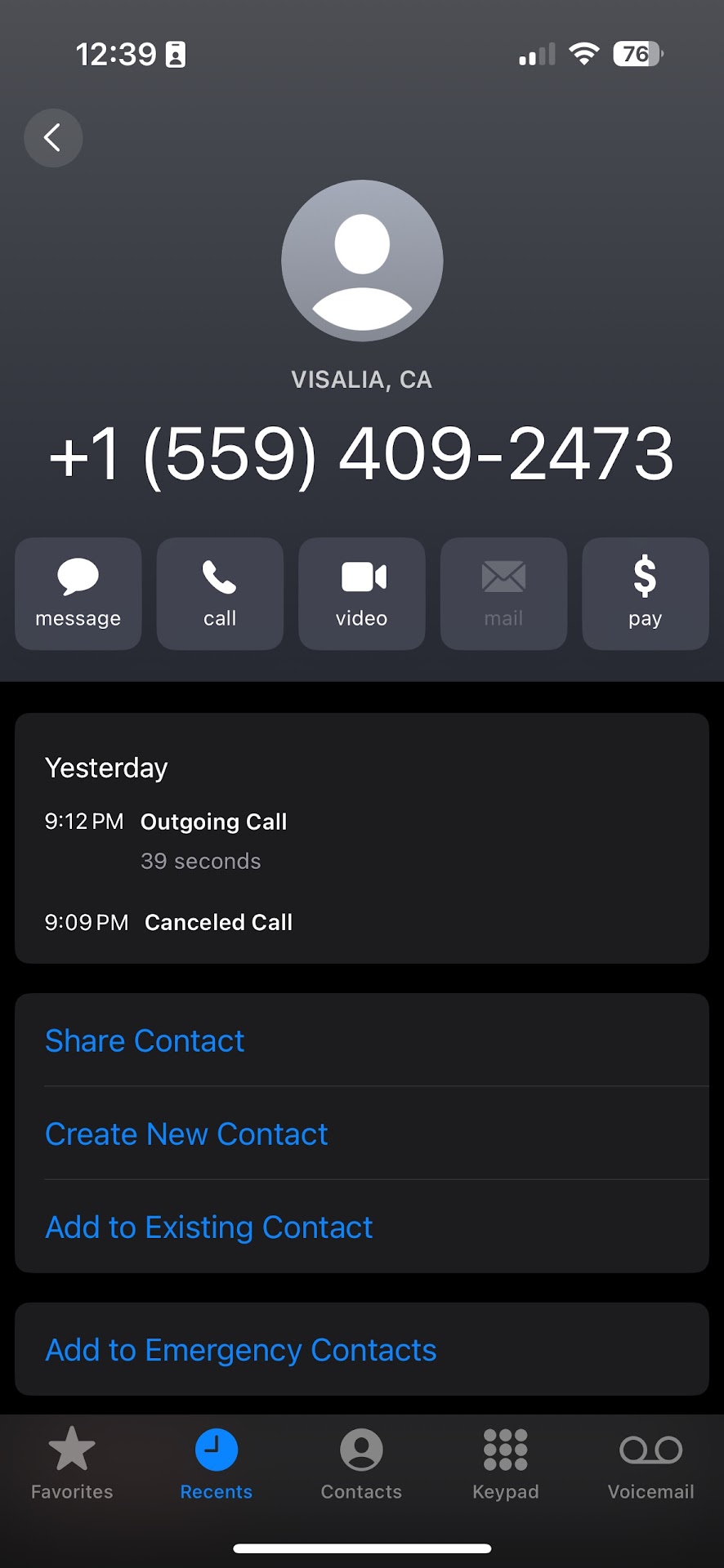The image size is (724, 1568).
Task: Open the Keypad tab
Action: tap(506, 1464)
